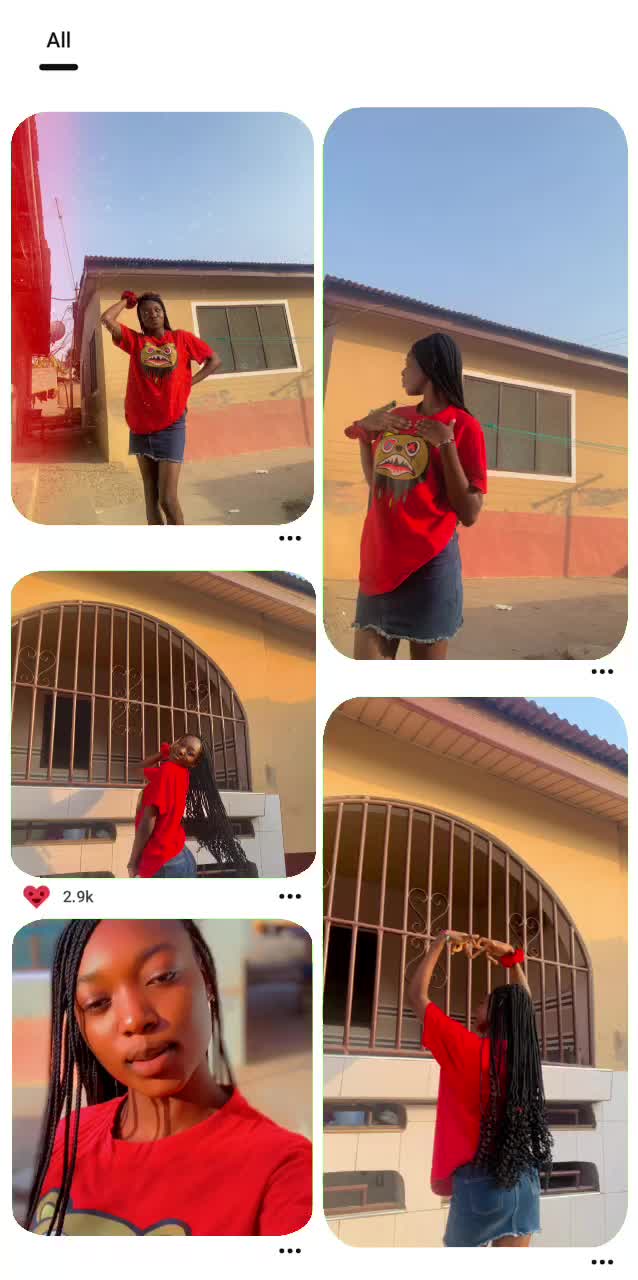Open pin of woman leaning before arched window
This screenshot has height=1280, width=638.
pos(162,724)
